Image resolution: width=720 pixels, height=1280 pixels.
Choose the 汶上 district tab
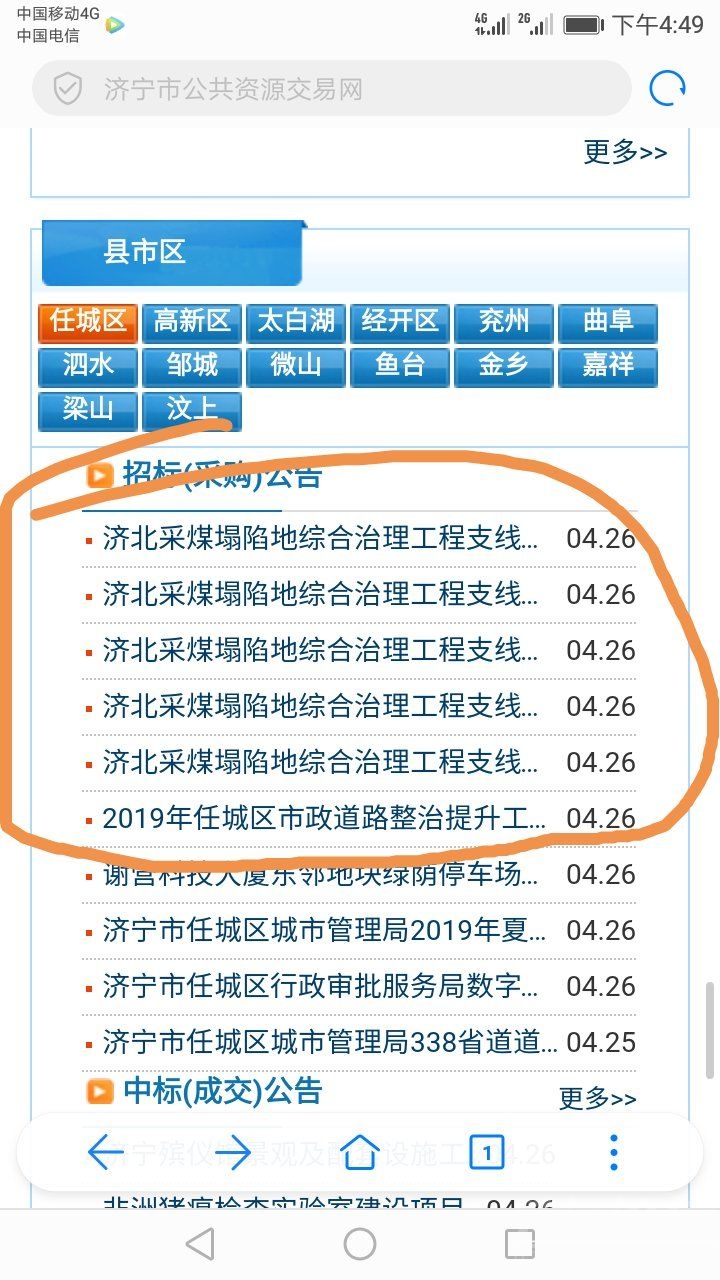(192, 410)
